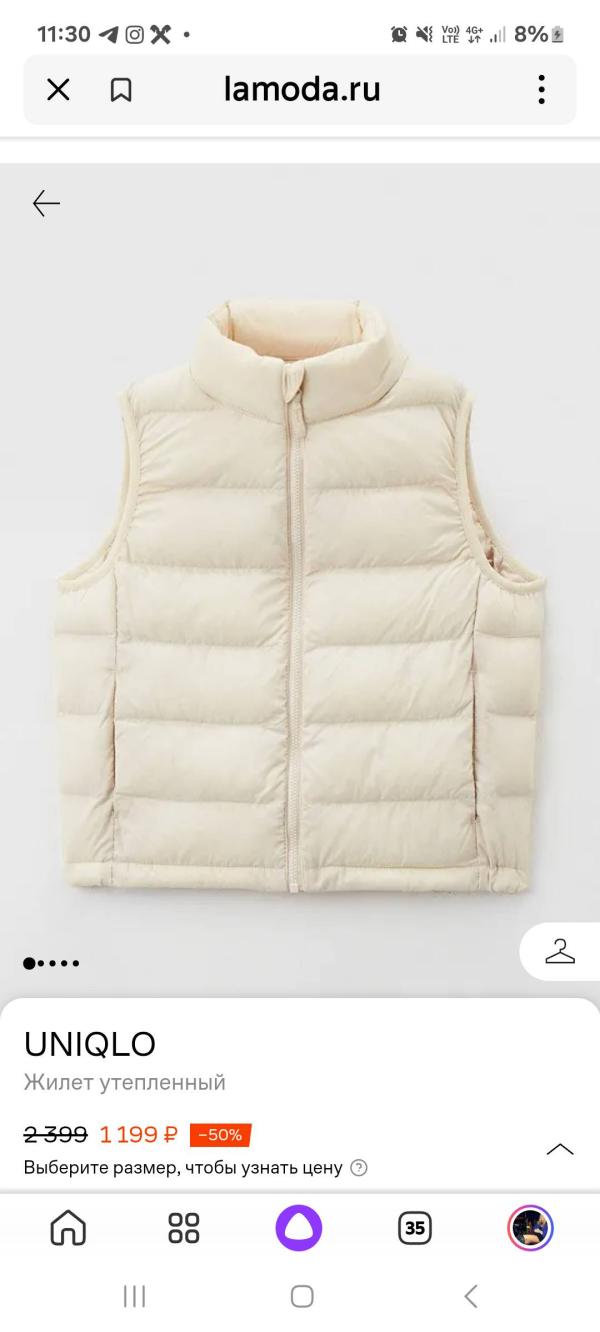Image resolution: width=600 pixels, height=1332 pixels.
Task: Open the vest product photo
Action: (300, 590)
